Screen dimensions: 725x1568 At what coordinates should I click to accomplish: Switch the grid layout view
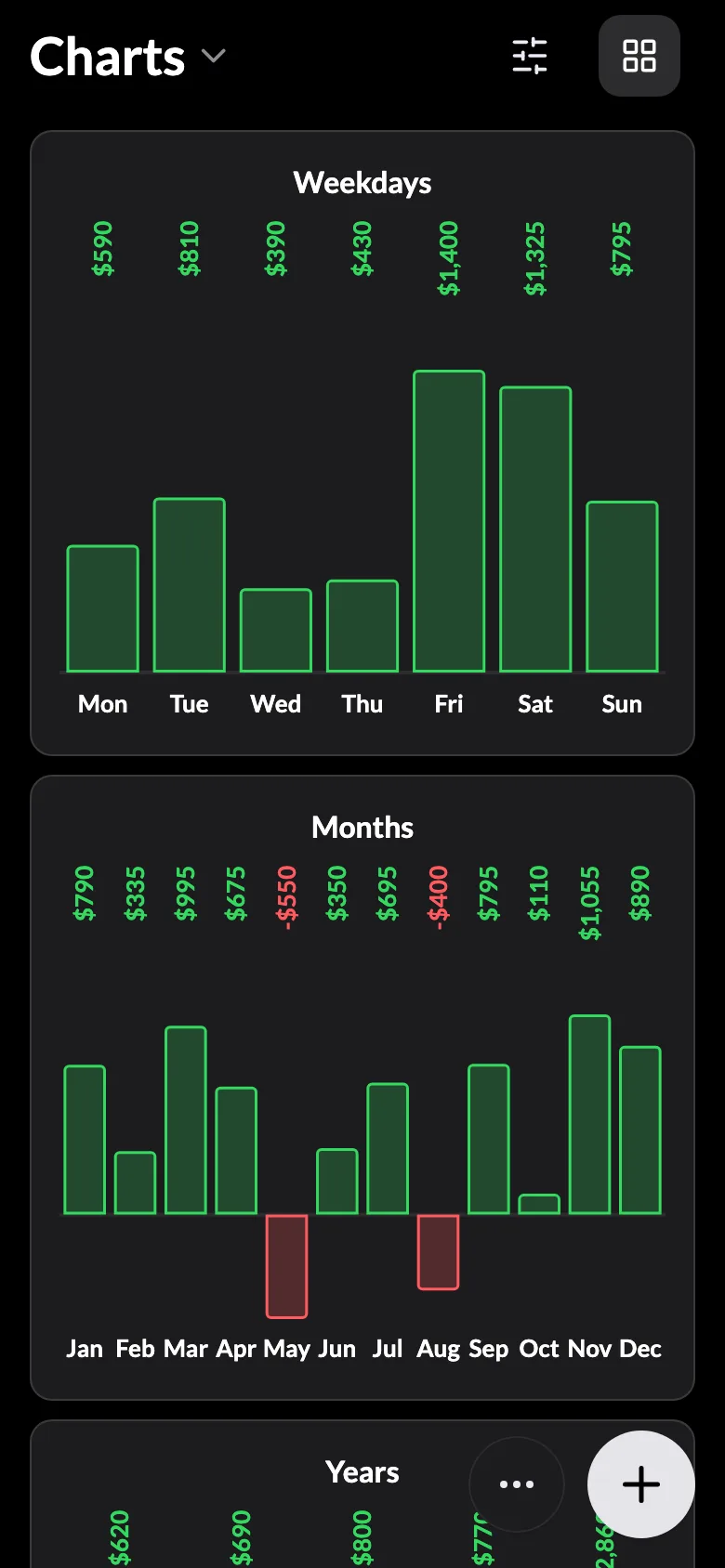point(639,56)
